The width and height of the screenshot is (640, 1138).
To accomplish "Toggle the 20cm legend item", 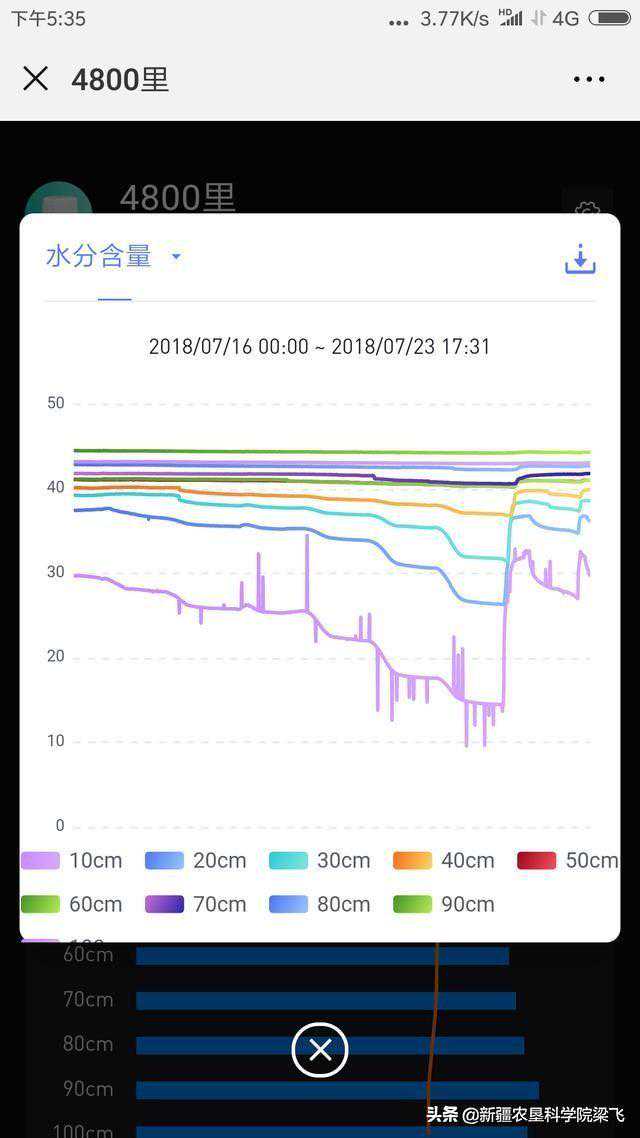I will 195,860.
